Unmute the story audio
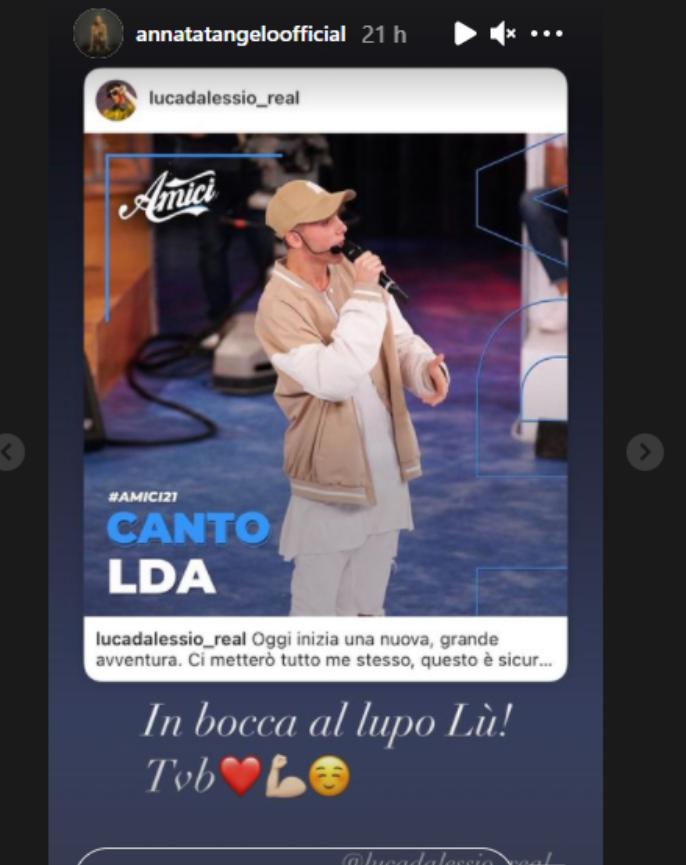686x865 pixels. point(502,34)
